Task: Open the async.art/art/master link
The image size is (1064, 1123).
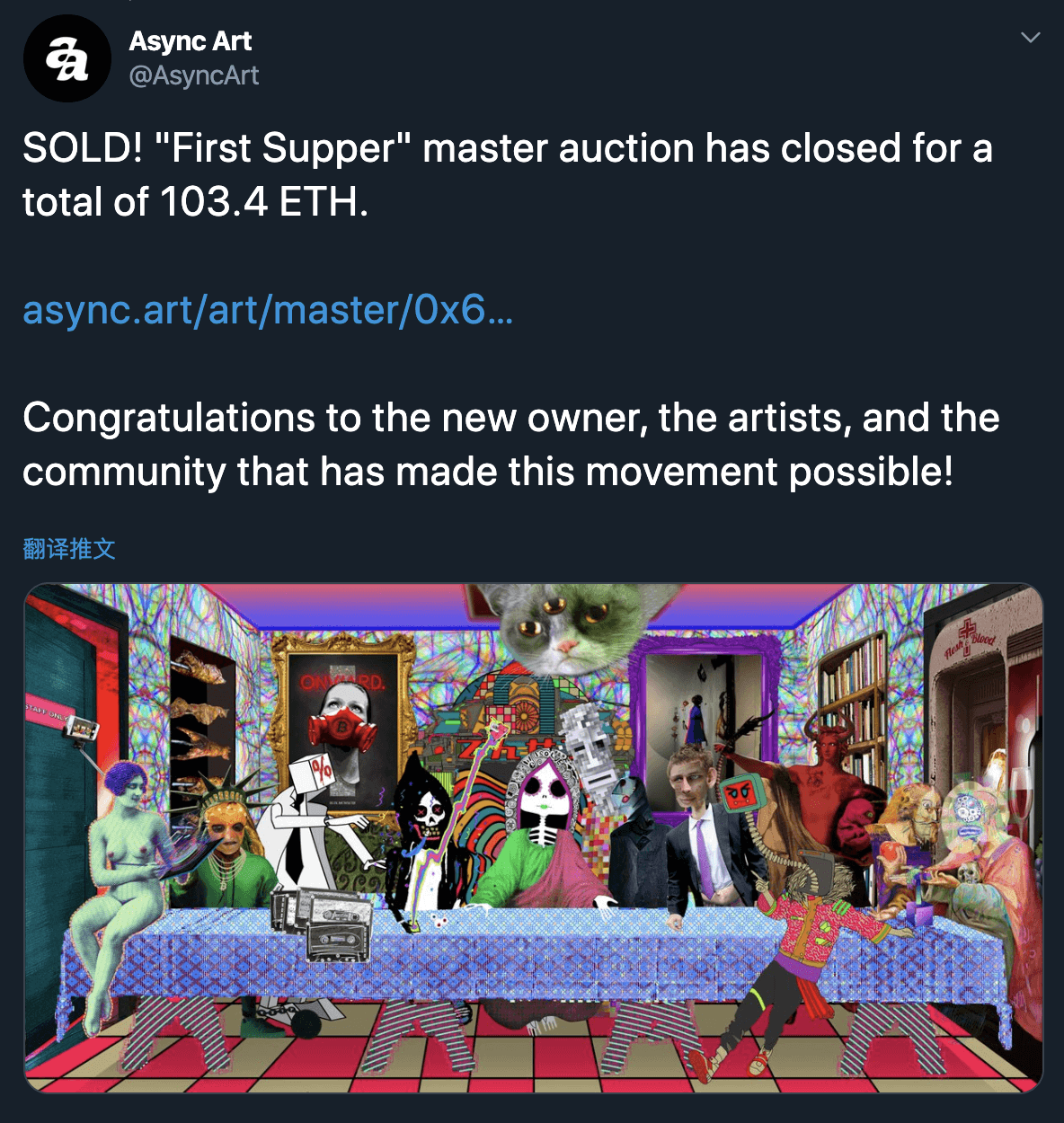Action: (x=268, y=310)
